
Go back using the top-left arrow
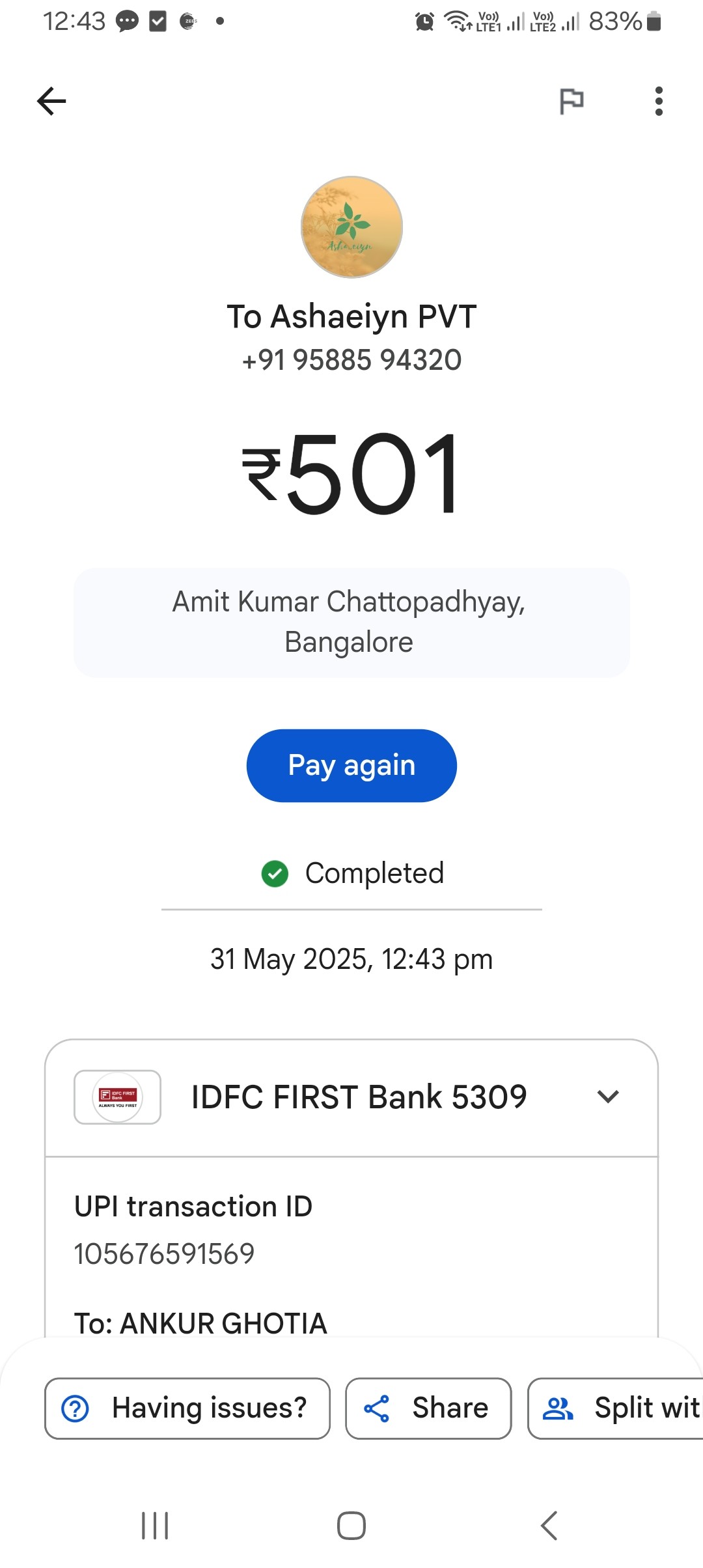point(51,101)
